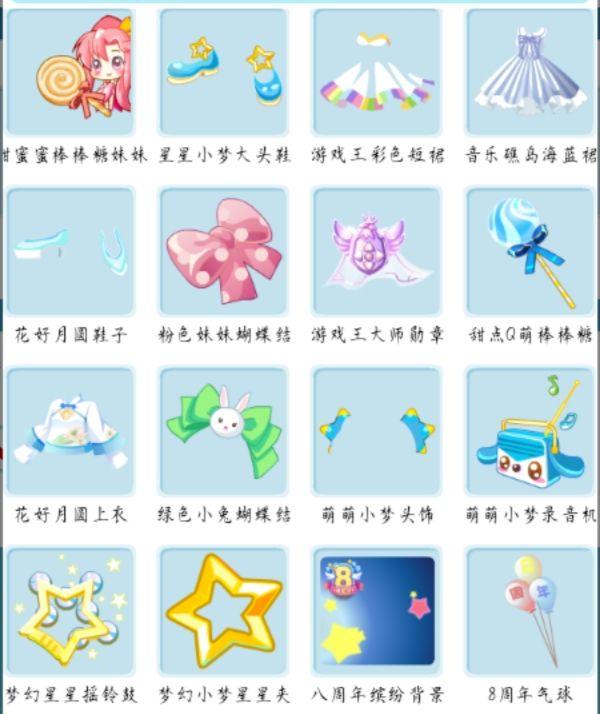Tap the 绿色小兔蝴蝶结 bow

point(224,432)
